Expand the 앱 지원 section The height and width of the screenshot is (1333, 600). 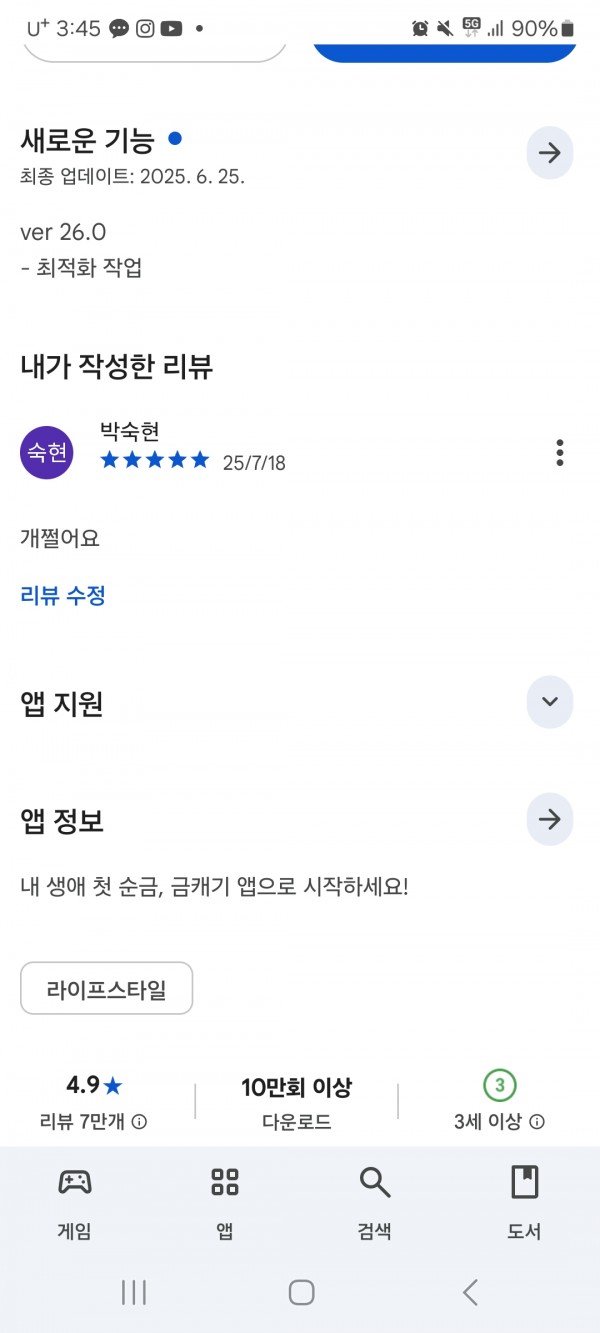[x=549, y=701]
